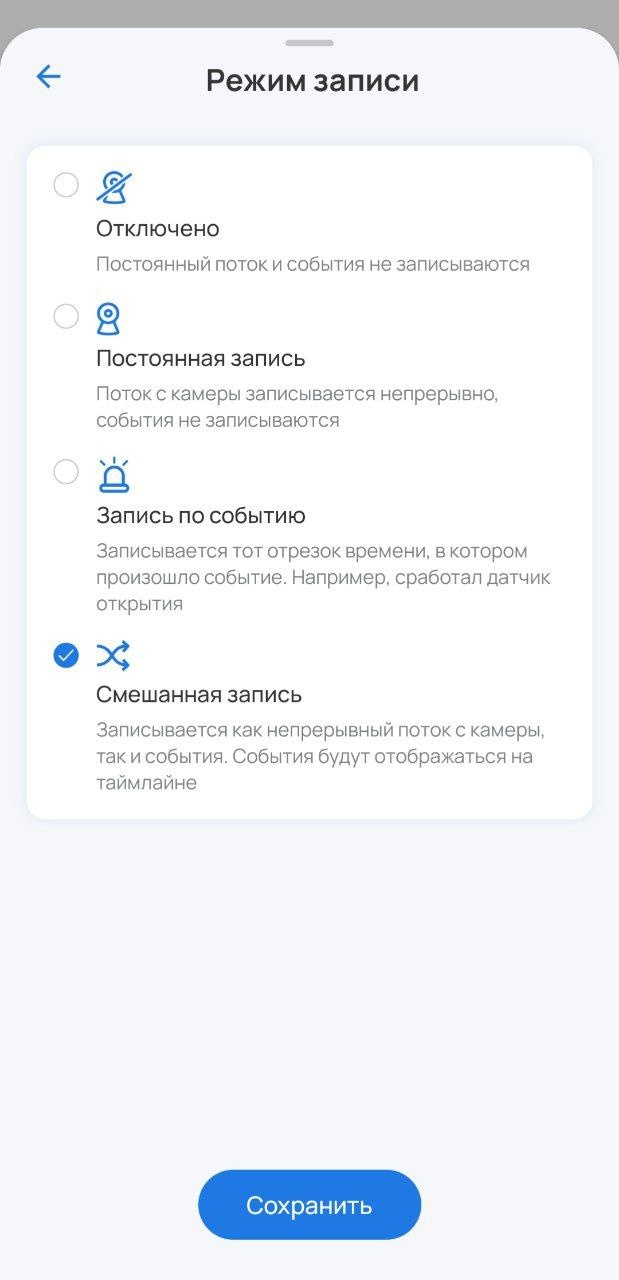Pick the Смешанная запись radio button
The width and height of the screenshot is (619, 1280).
pyautogui.click(x=66, y=656)
